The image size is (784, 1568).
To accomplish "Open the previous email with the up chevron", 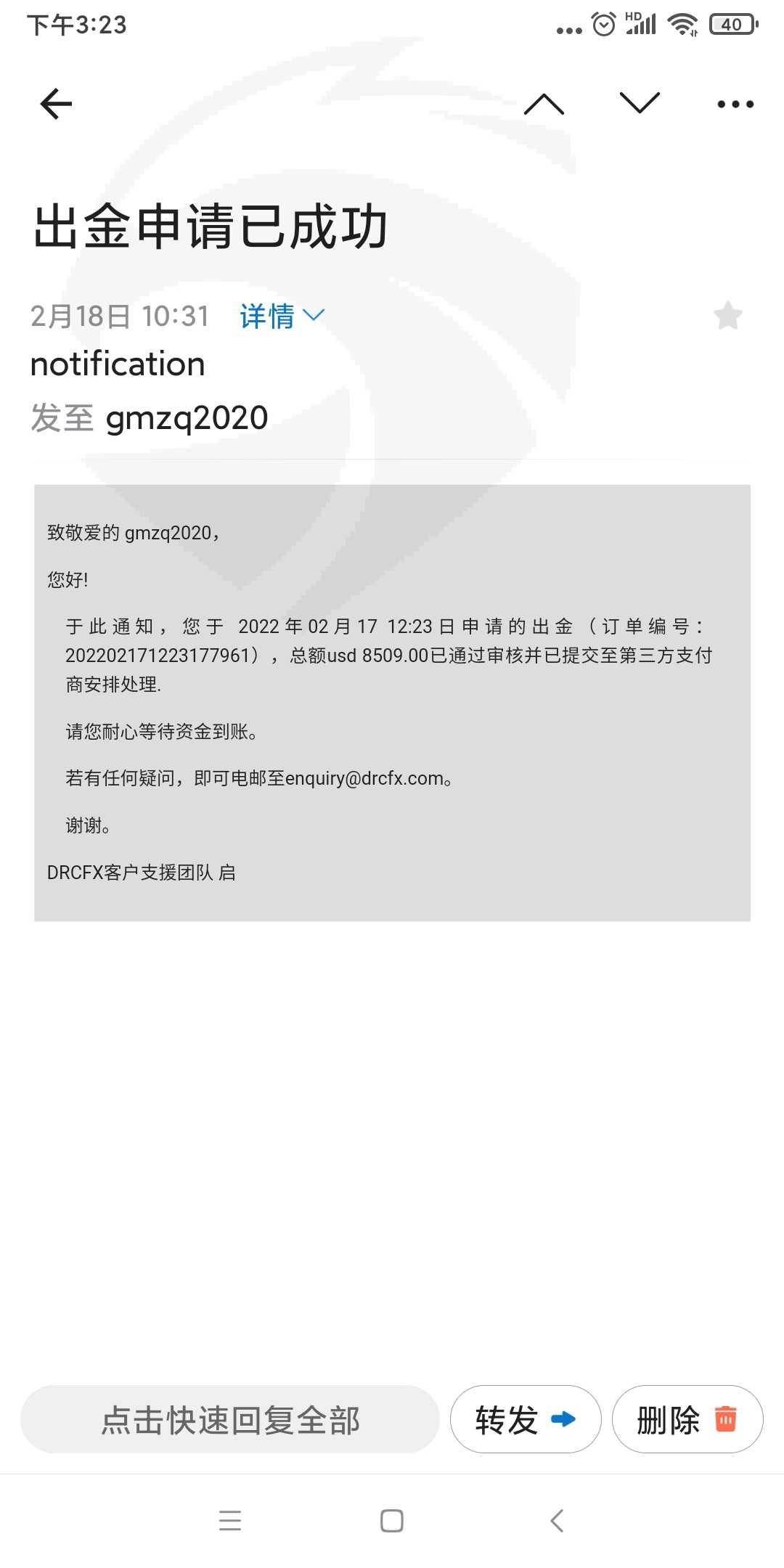I will coord(544,104).
